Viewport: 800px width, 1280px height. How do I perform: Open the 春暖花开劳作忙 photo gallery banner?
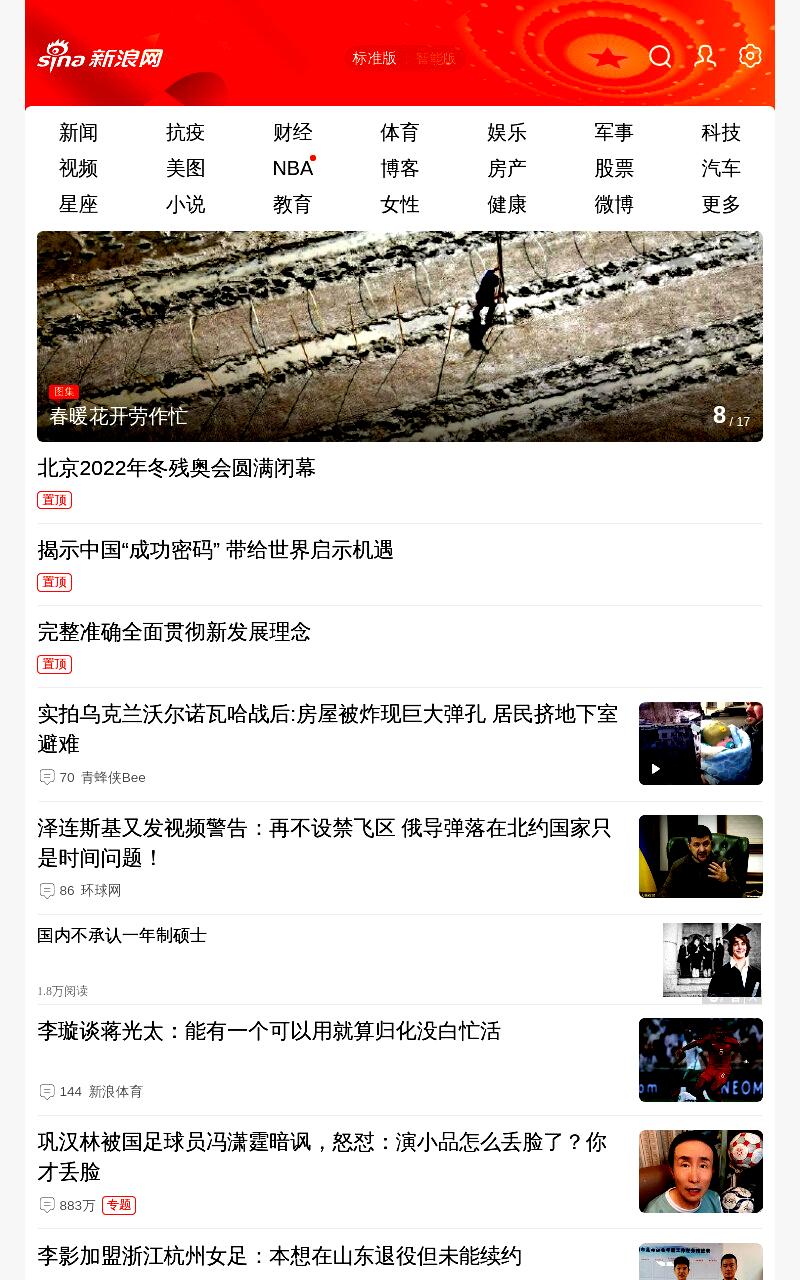(400, 336)
